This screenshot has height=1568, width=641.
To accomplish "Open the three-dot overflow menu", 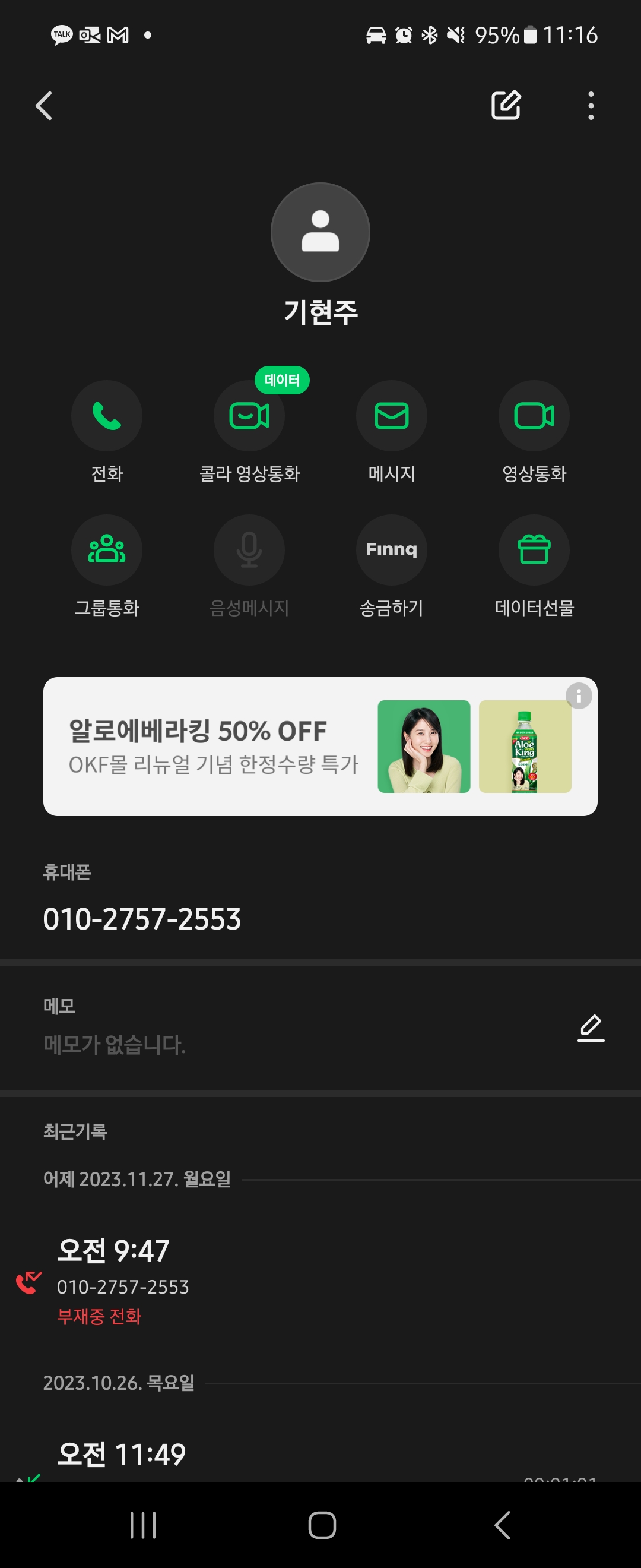I will click(x=591, y=106).
